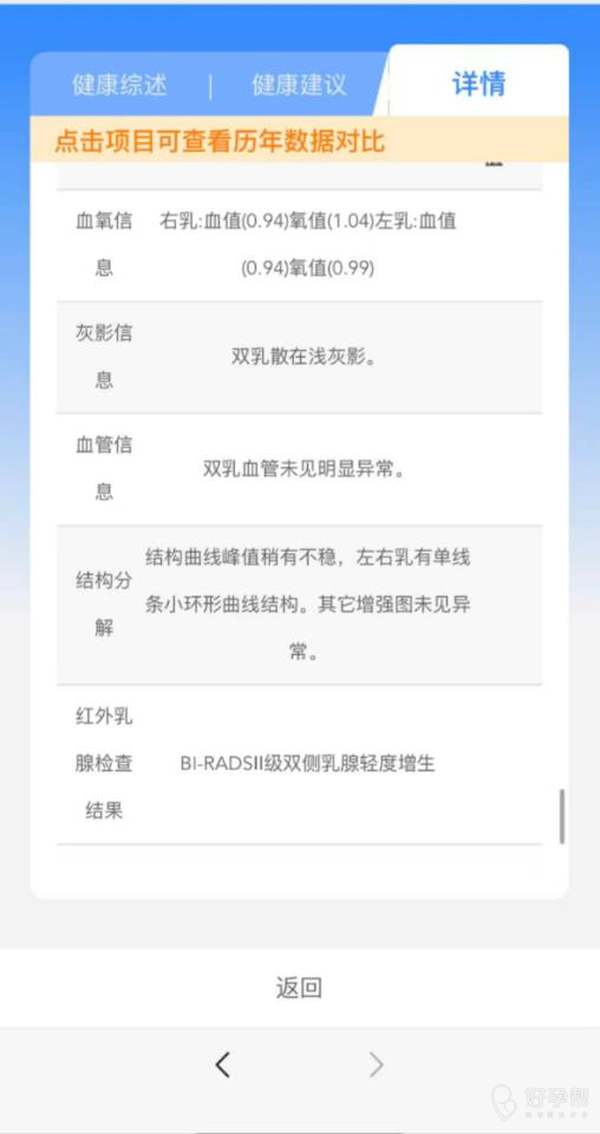Open 灰影信息 row for yearly comparison
This screenshot has height=1134, width=600.
click(x=299, y=357)
